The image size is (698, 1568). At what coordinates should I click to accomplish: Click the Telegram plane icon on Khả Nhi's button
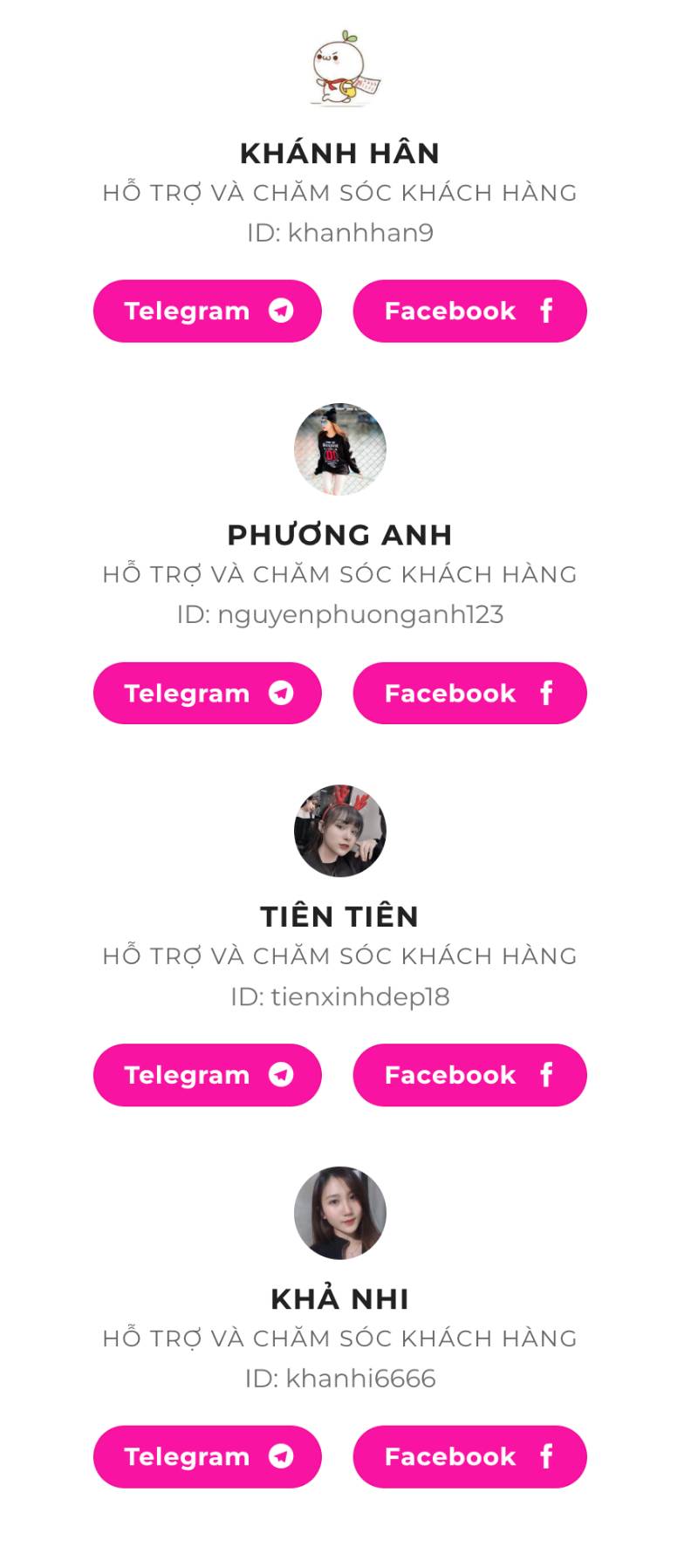coord(281,1455)
